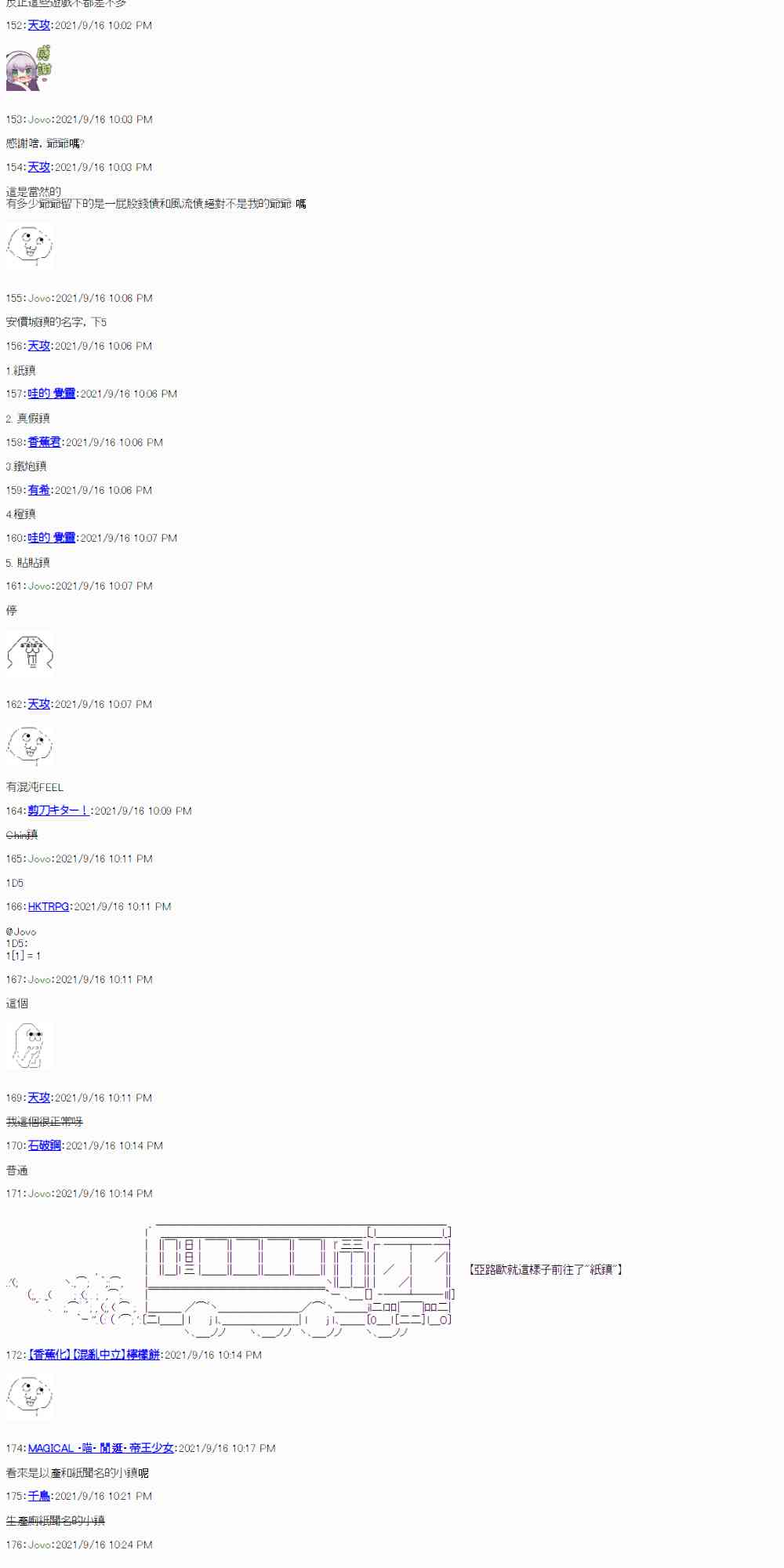Open the 有希 user link
Viewport: 784px width, 1568px height.
(39, 490)
